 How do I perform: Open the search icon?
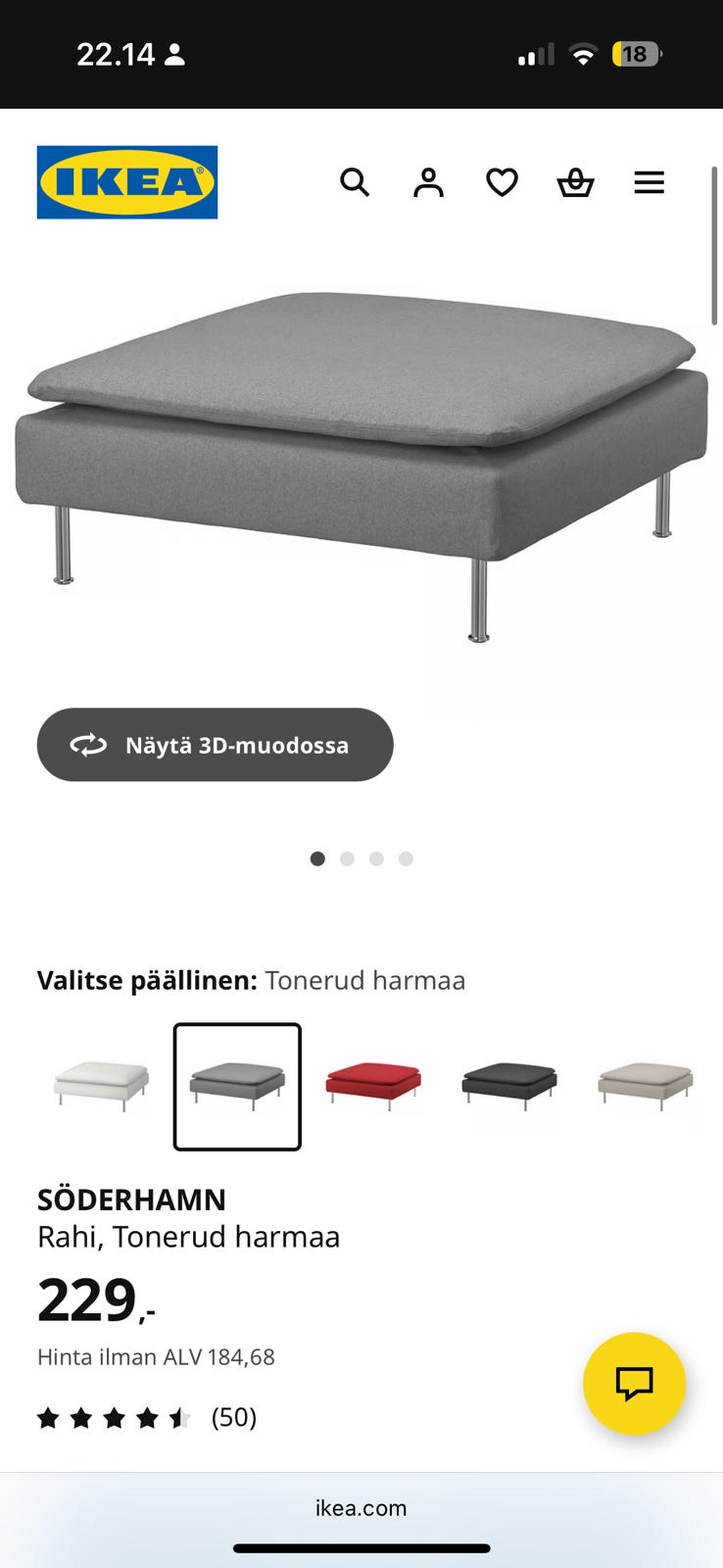click(355, 182)
